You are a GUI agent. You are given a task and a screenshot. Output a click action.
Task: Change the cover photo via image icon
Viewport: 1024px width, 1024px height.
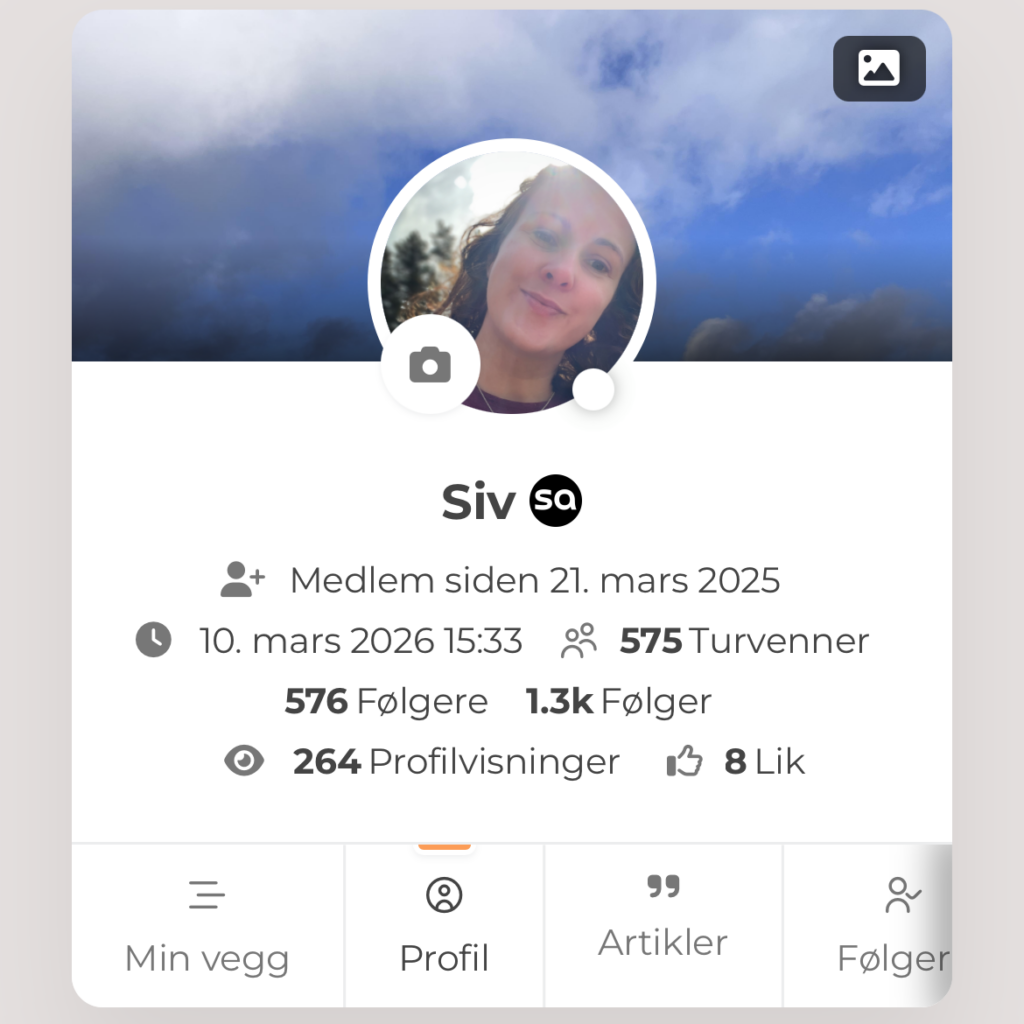point(879,69)
